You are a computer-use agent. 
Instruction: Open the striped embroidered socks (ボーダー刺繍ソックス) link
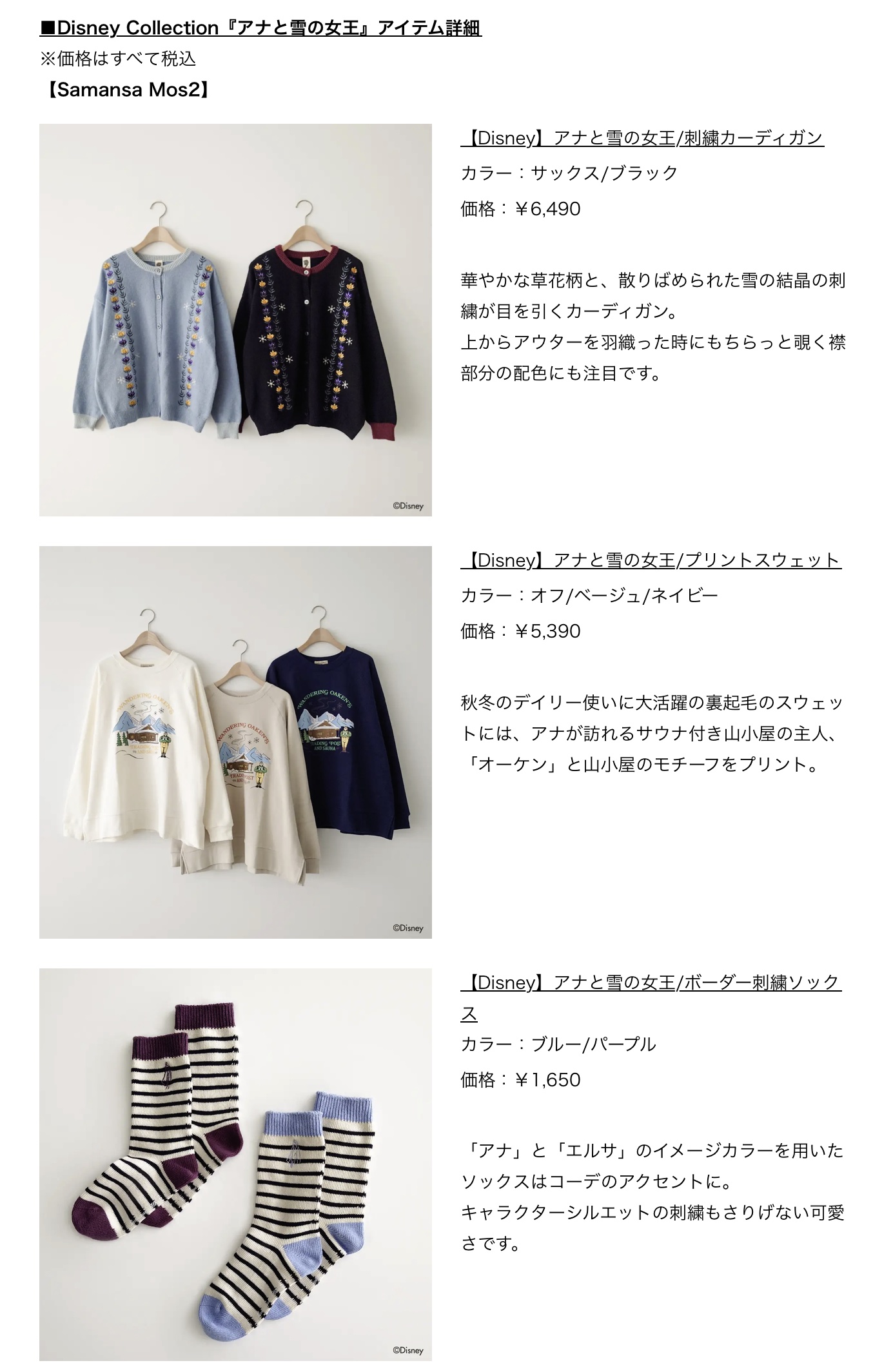(651, 983)
